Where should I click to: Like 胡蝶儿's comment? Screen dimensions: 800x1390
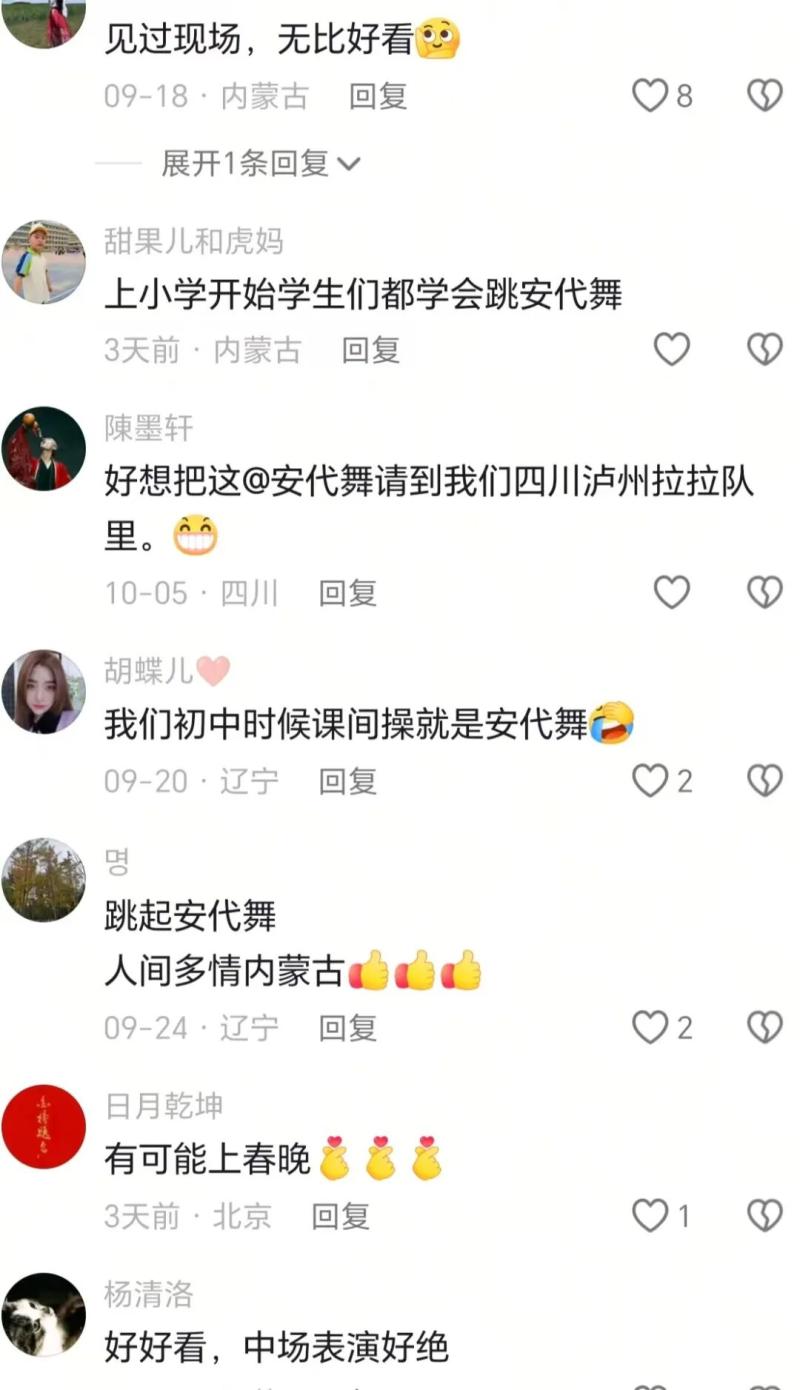pos(651,781)
